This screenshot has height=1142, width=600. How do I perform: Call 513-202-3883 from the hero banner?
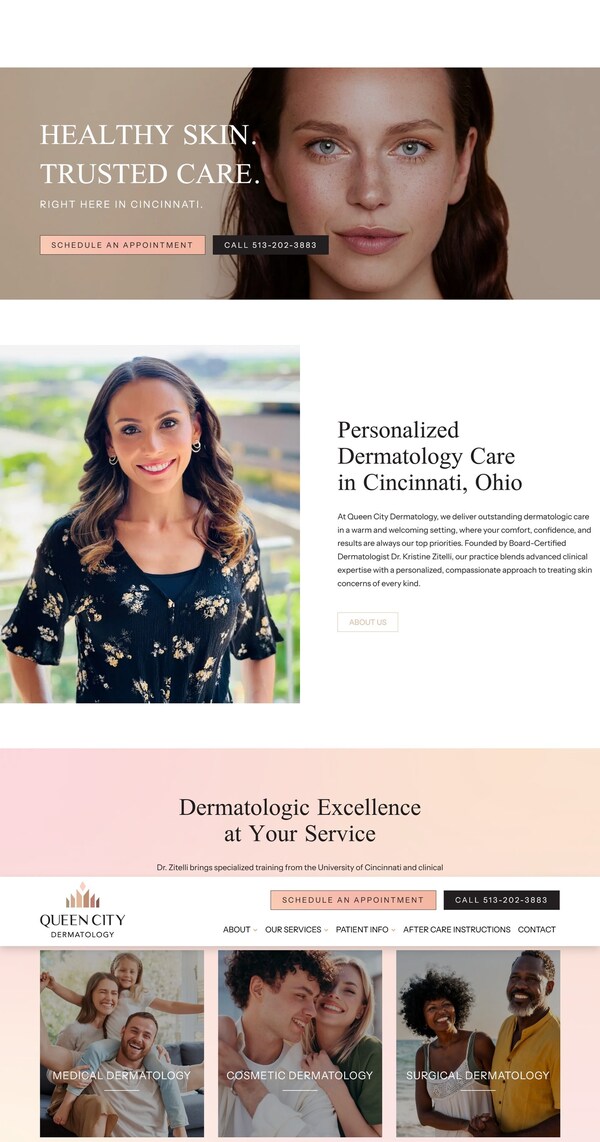270,245
